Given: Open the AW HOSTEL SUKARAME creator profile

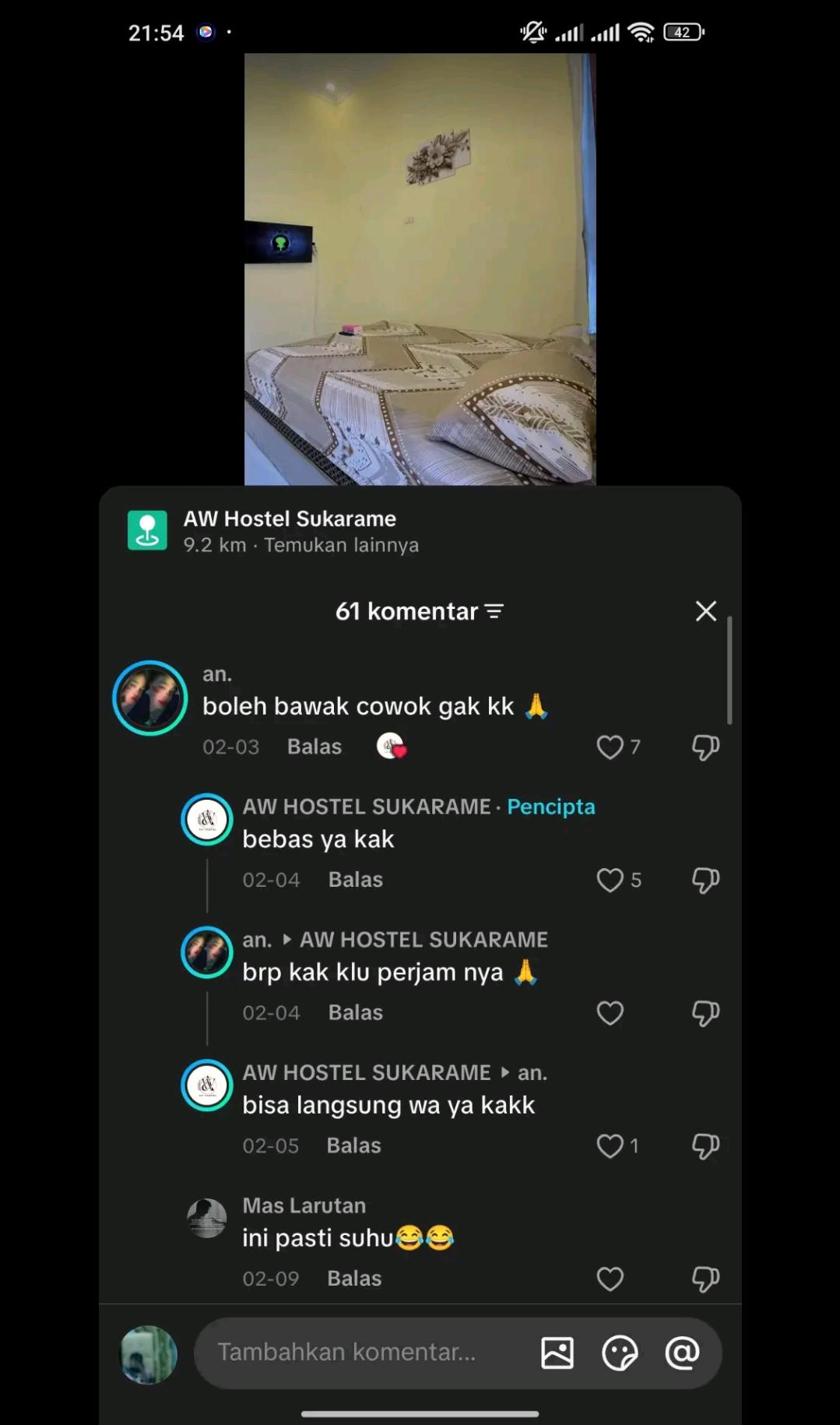Looking at the screenshot, I should point(207,820).
